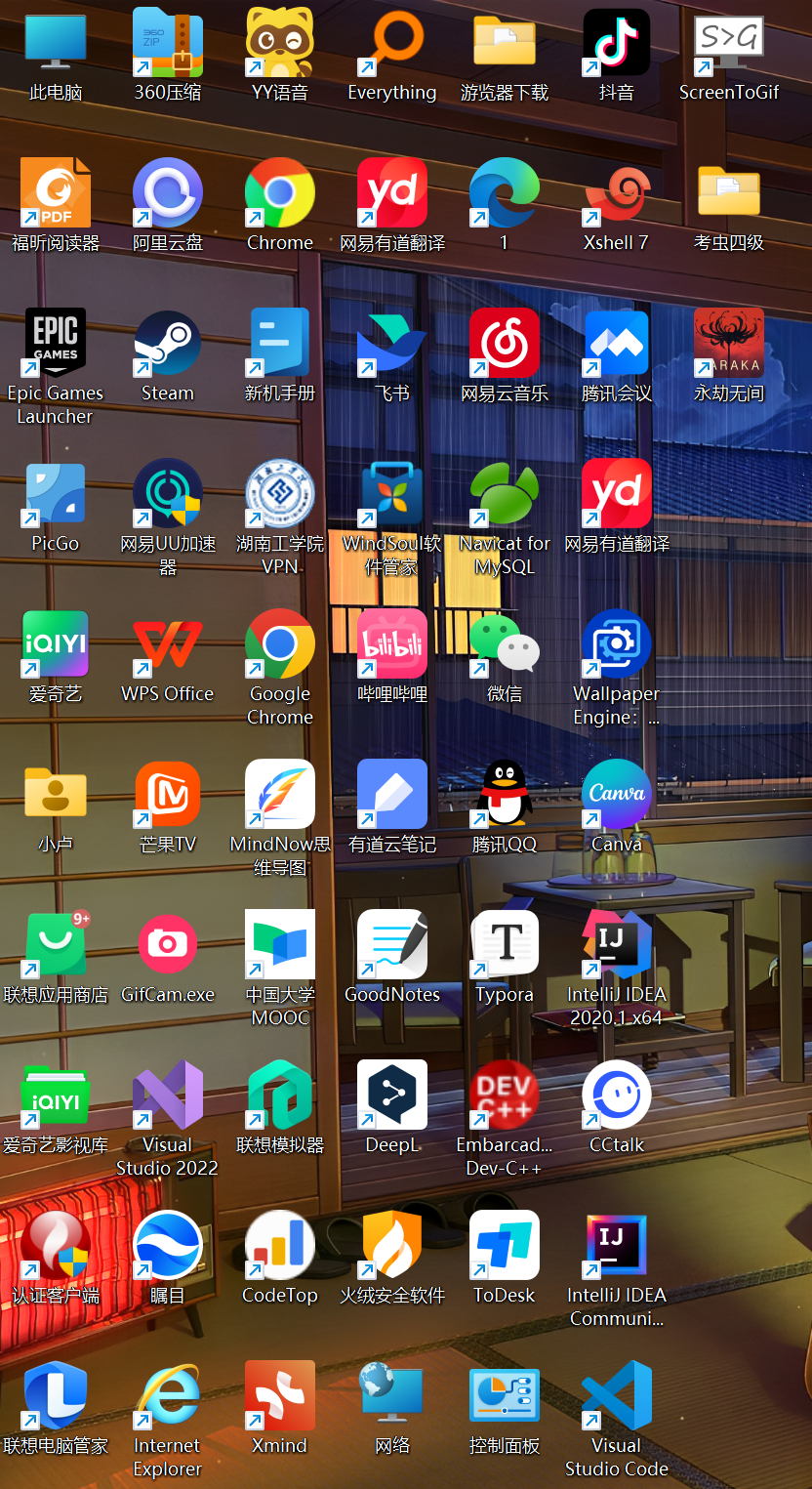This screenshot has height=1489, width=812.
Task: Open Visual Studio Code
Action: click(x=617, y=1396)
